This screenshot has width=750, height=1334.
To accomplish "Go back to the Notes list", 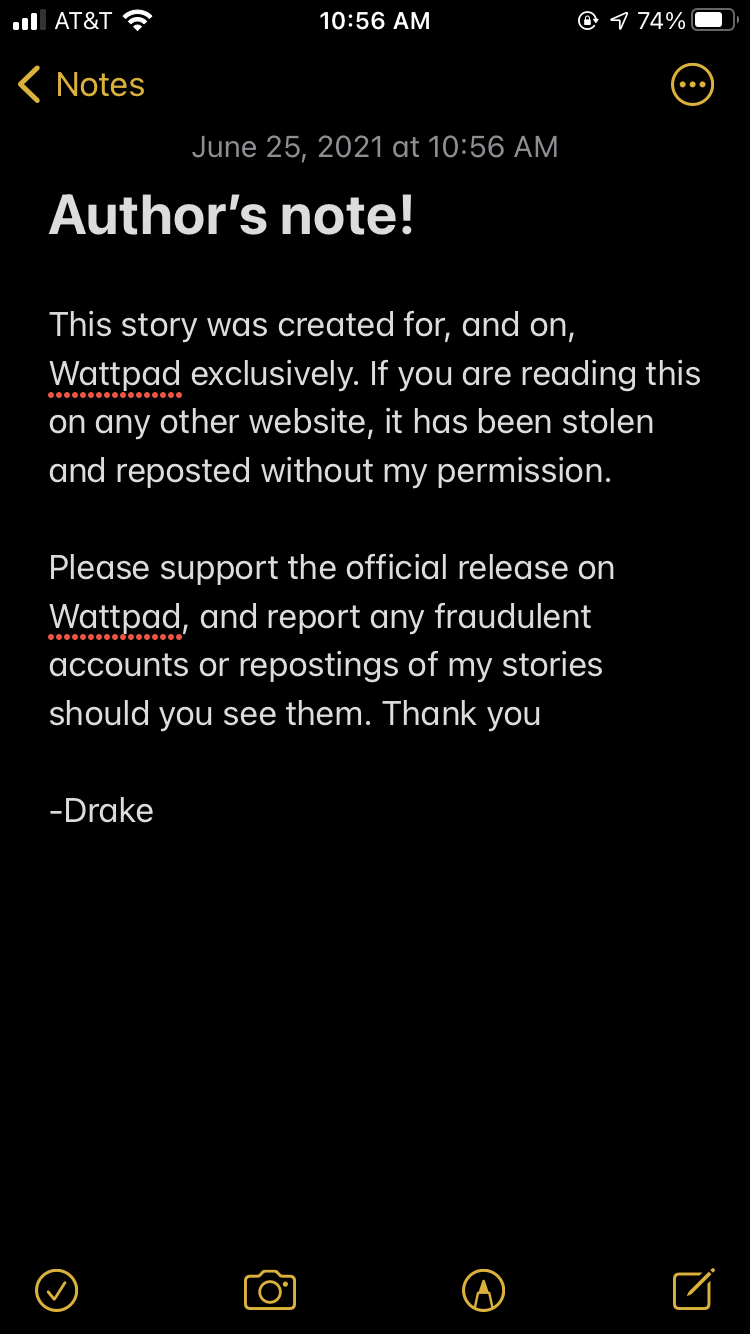I will click(x=82, y=85).
